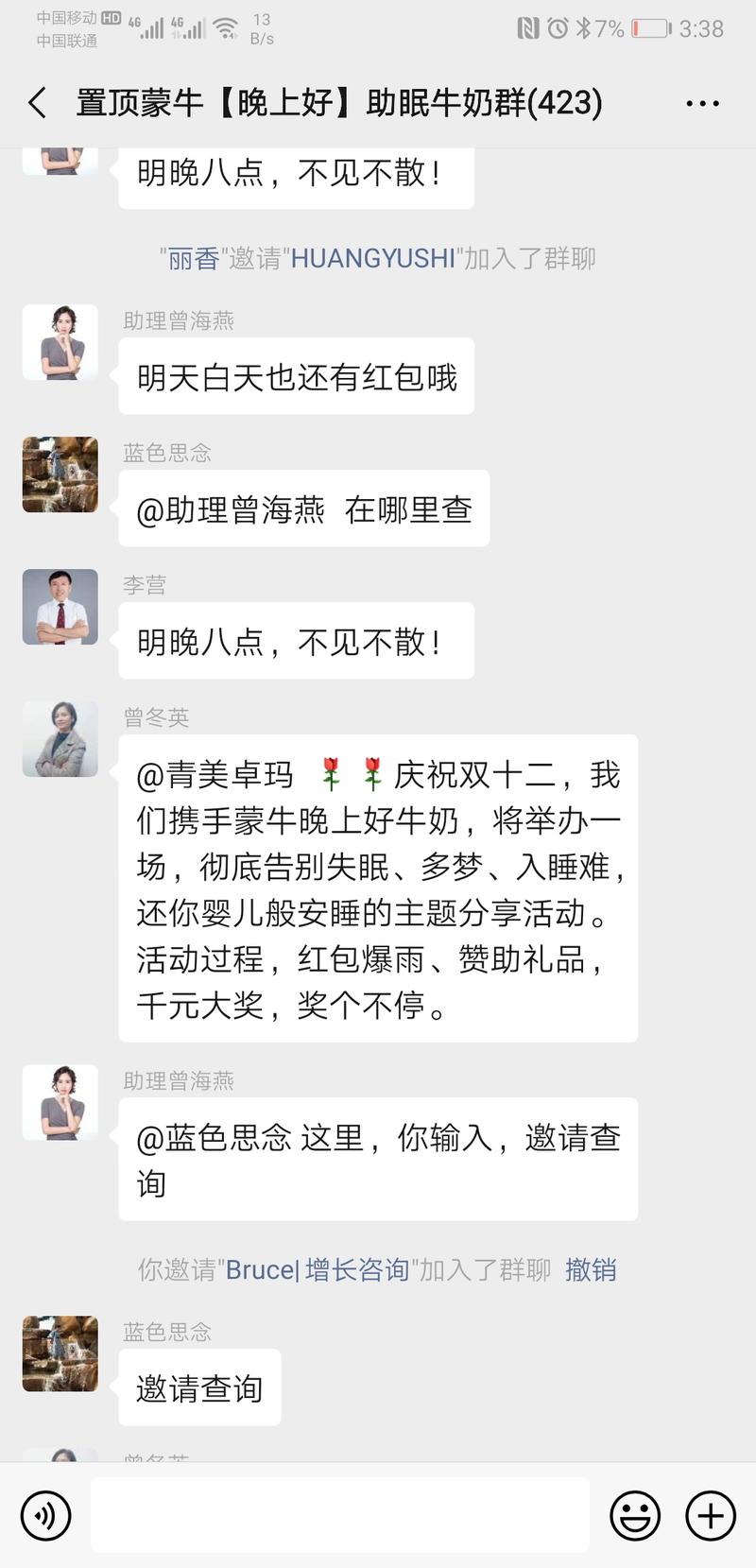This screenshot has width=756, height=1568.
Task: Switch to voice message input mode
Action: [44, 1514]
